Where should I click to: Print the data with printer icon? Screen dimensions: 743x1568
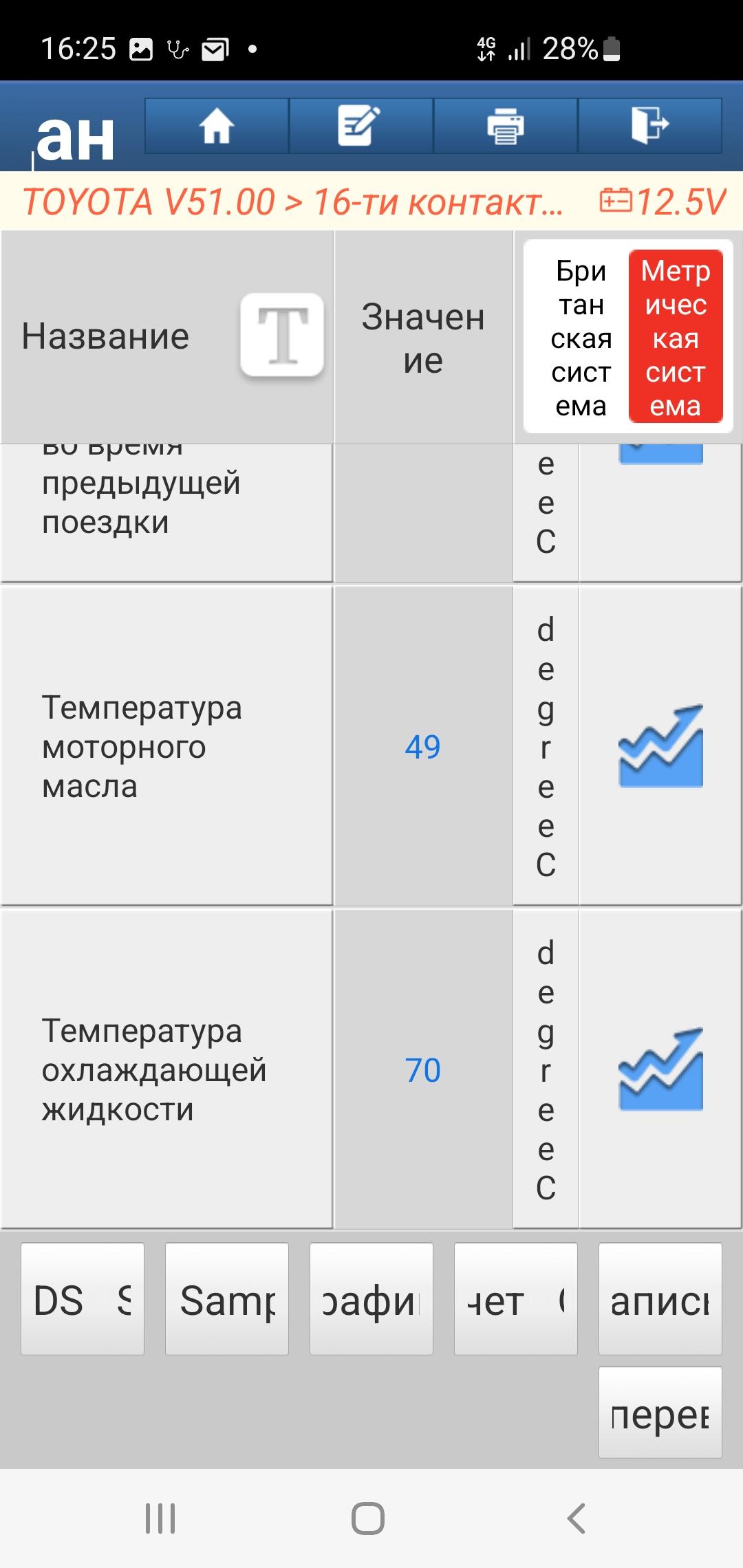click(x=505, y=126)
